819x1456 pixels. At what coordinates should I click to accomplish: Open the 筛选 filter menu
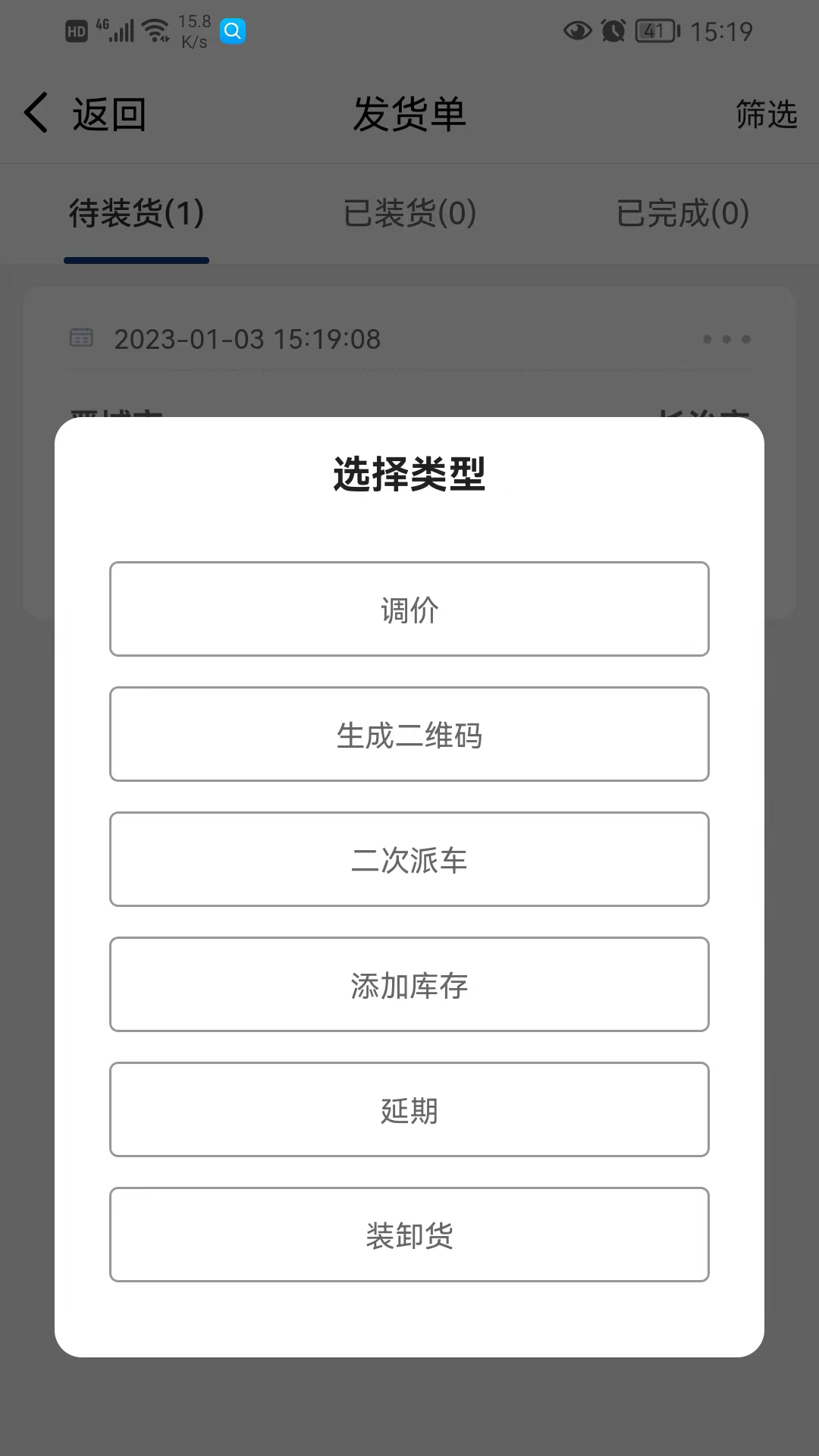tap(764, 115)
